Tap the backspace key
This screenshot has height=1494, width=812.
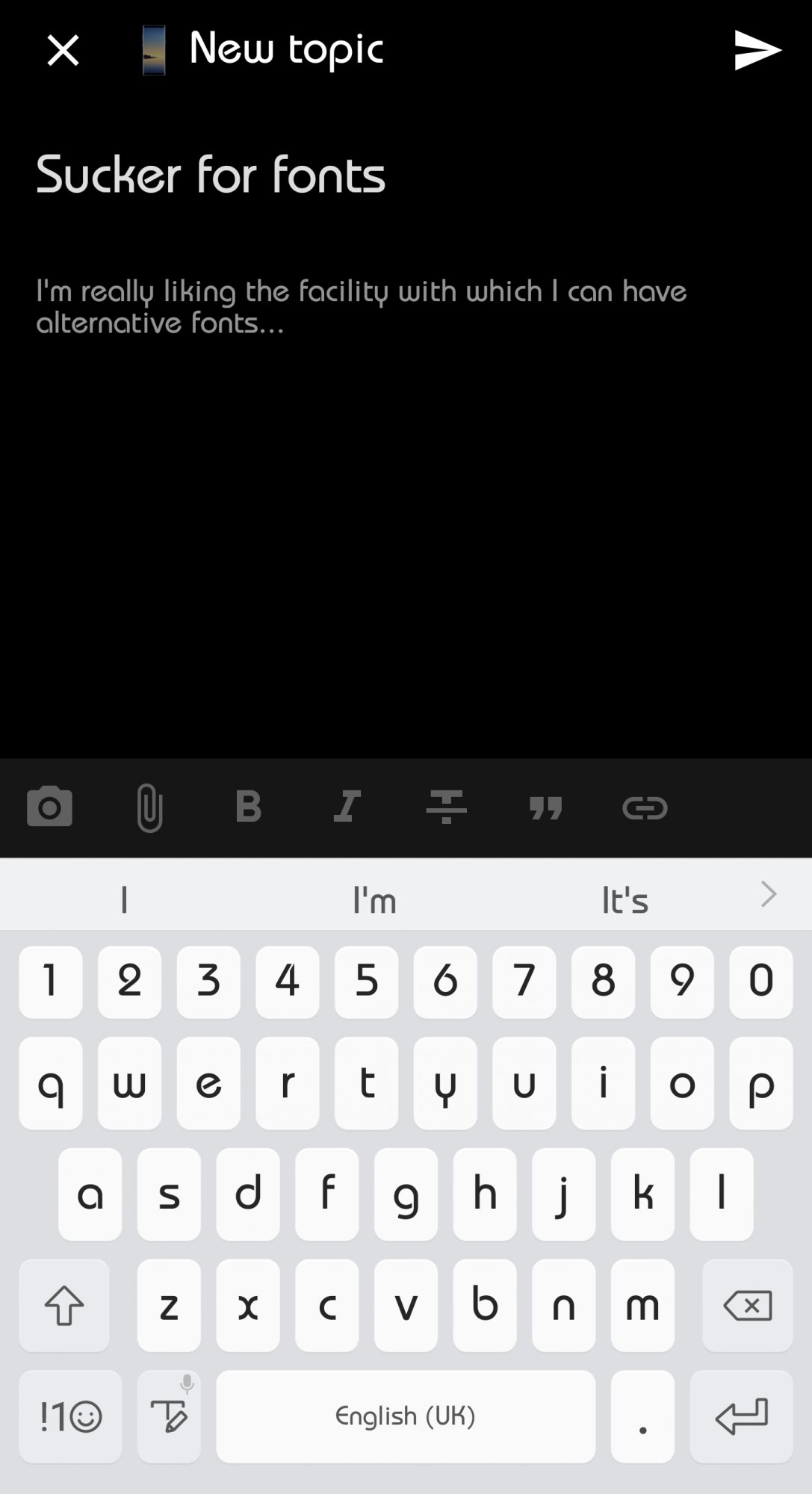point(747,1306)
